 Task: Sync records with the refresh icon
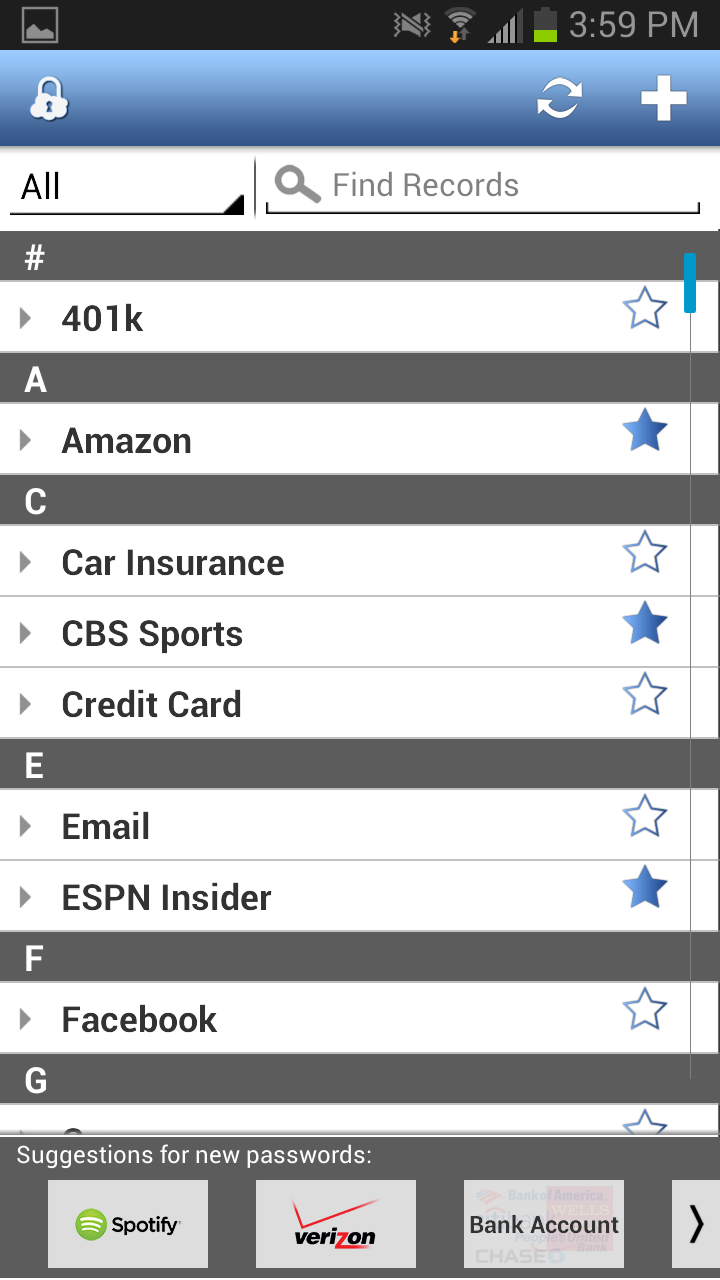(559, 99)
